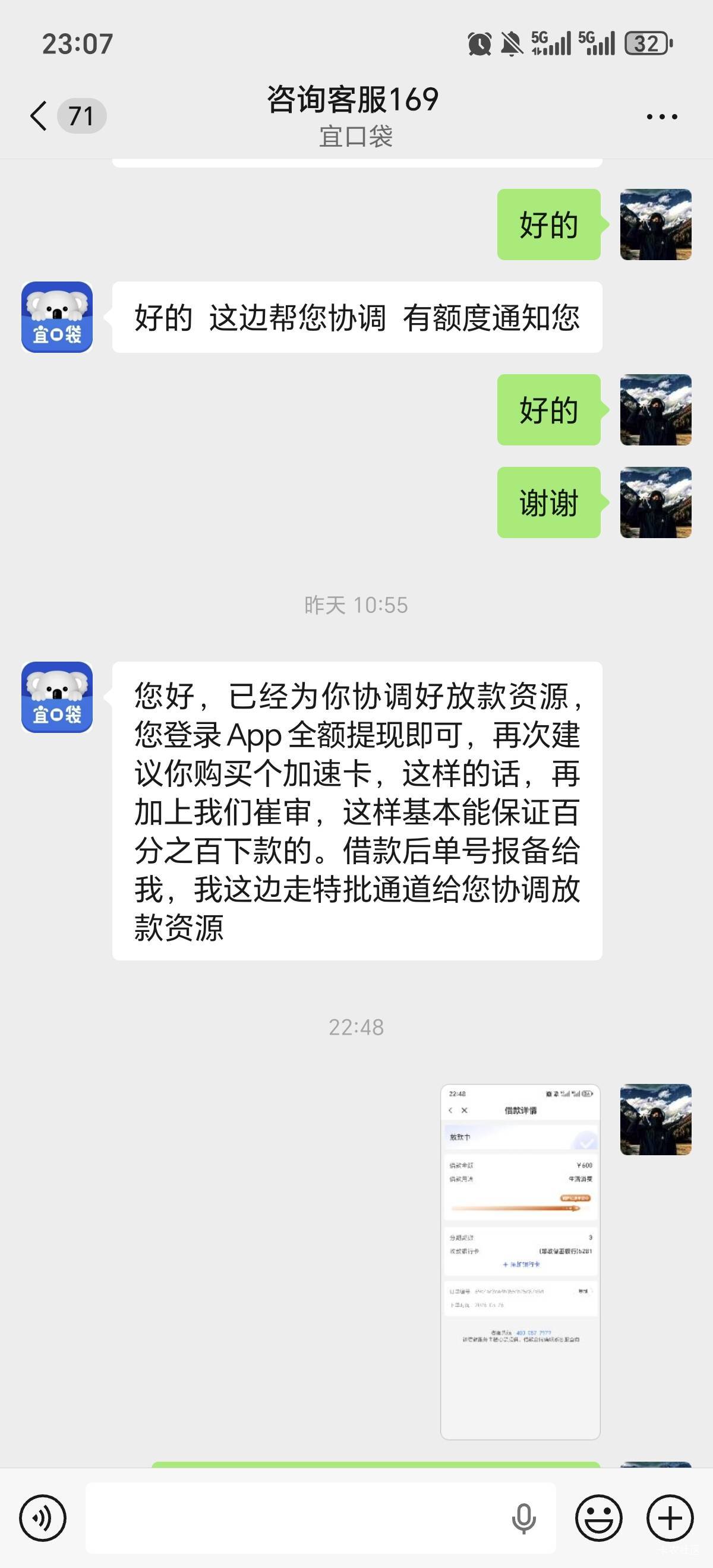Viewport: 713px width, 1568px height.
Task: Open the three-dot chat options menu
Action: coord(662,116)
